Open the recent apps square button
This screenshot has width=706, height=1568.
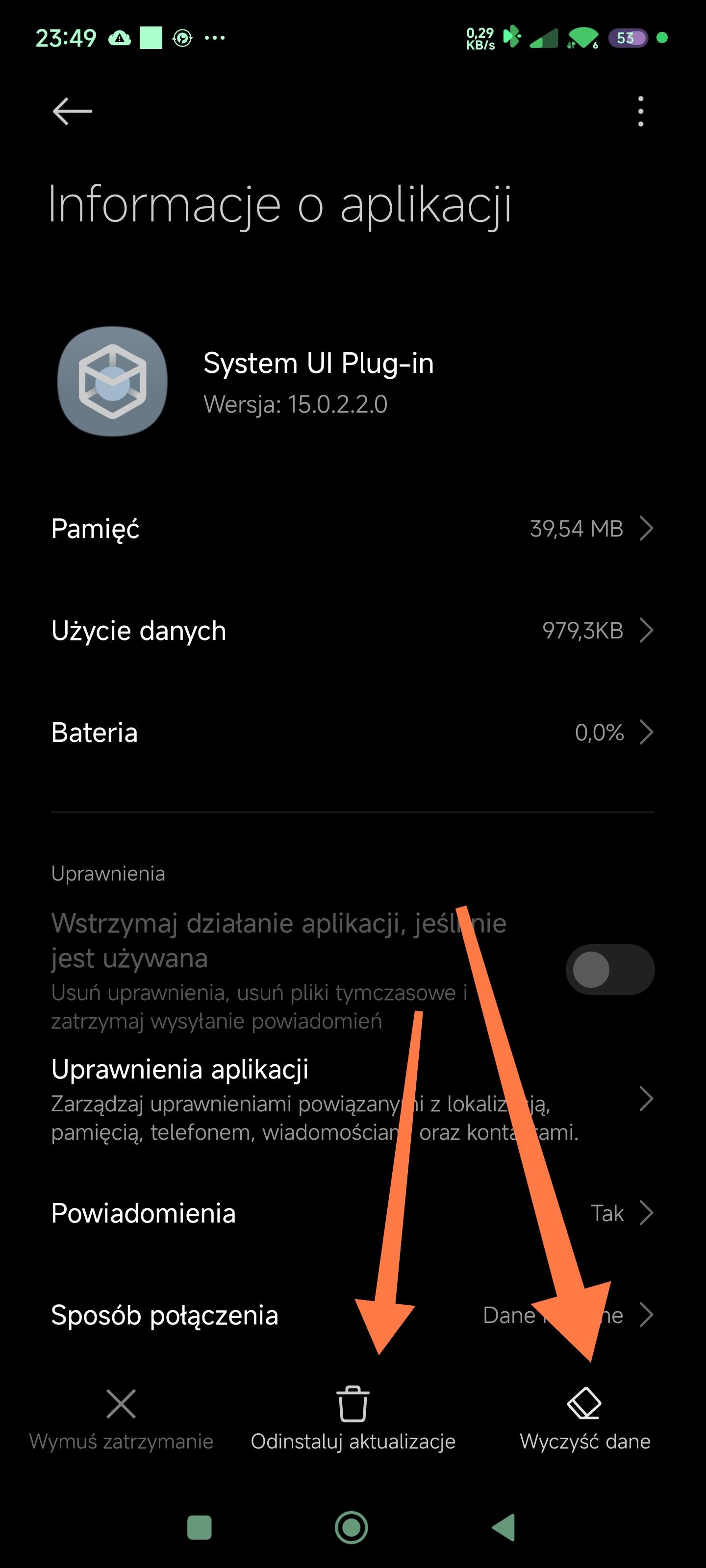tap(199, 1527)
